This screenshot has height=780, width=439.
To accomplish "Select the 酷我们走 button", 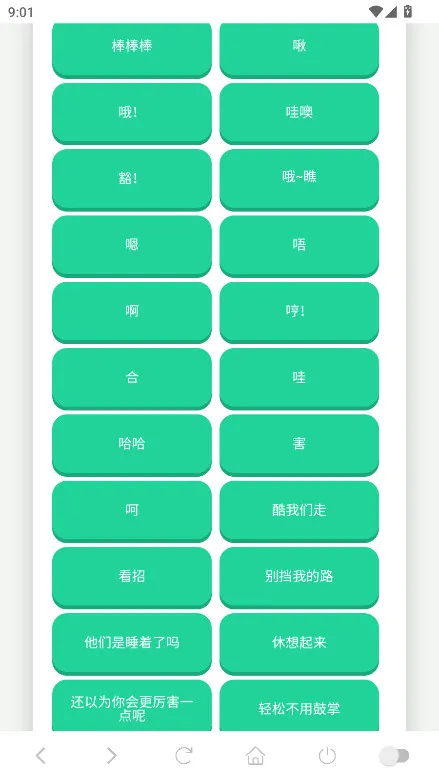I will [x=299, y=511].
